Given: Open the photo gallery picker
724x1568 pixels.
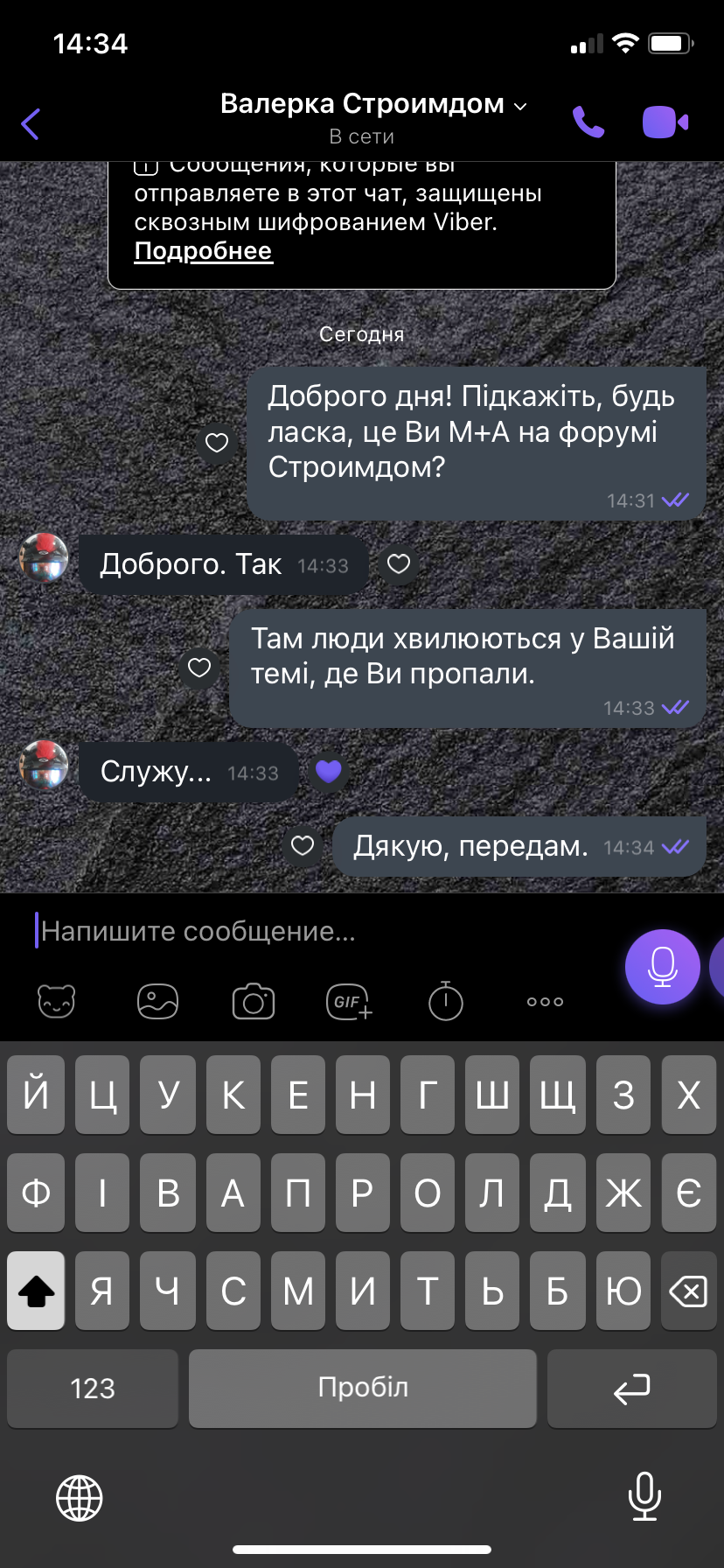Looking at the screenshot, I should coord(157,1001).
